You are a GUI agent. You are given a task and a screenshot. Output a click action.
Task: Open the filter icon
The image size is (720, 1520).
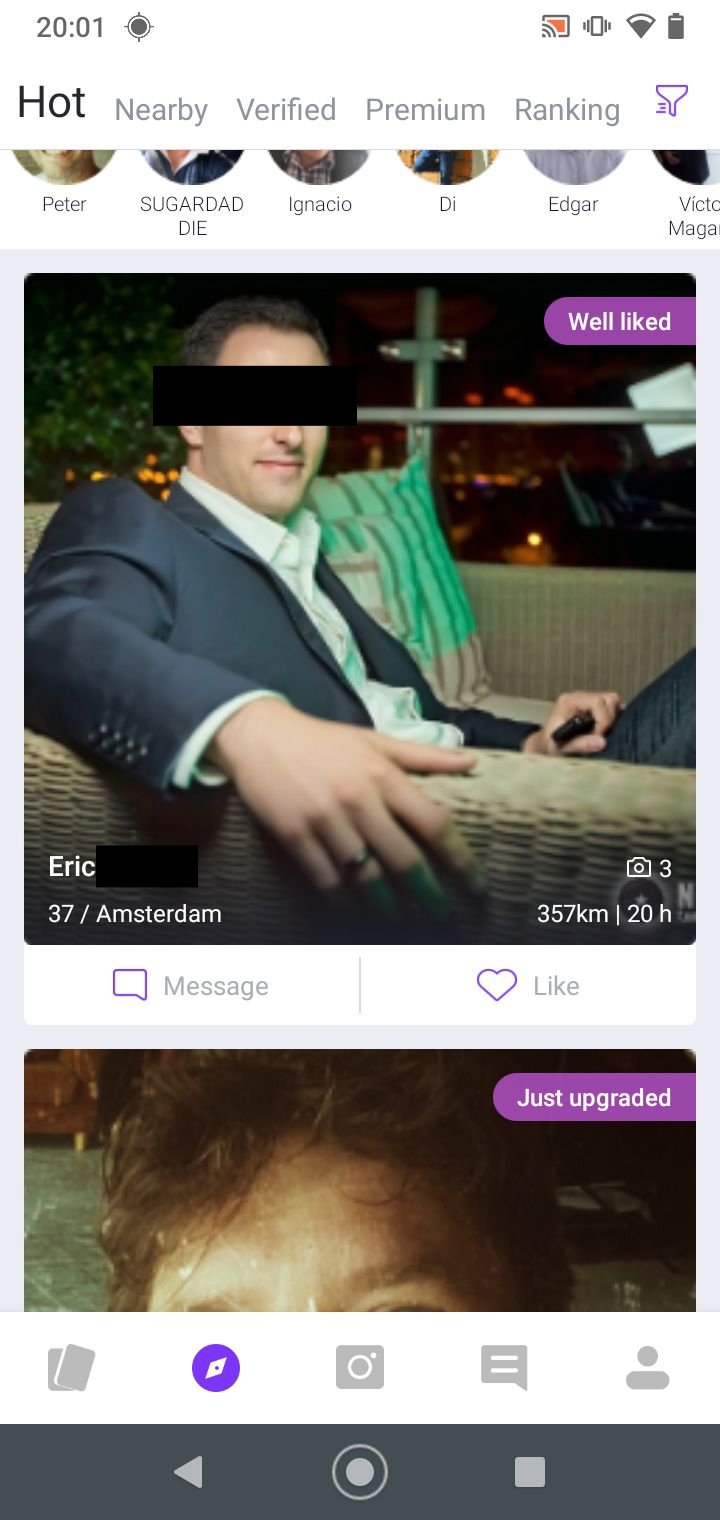(671, 101)
